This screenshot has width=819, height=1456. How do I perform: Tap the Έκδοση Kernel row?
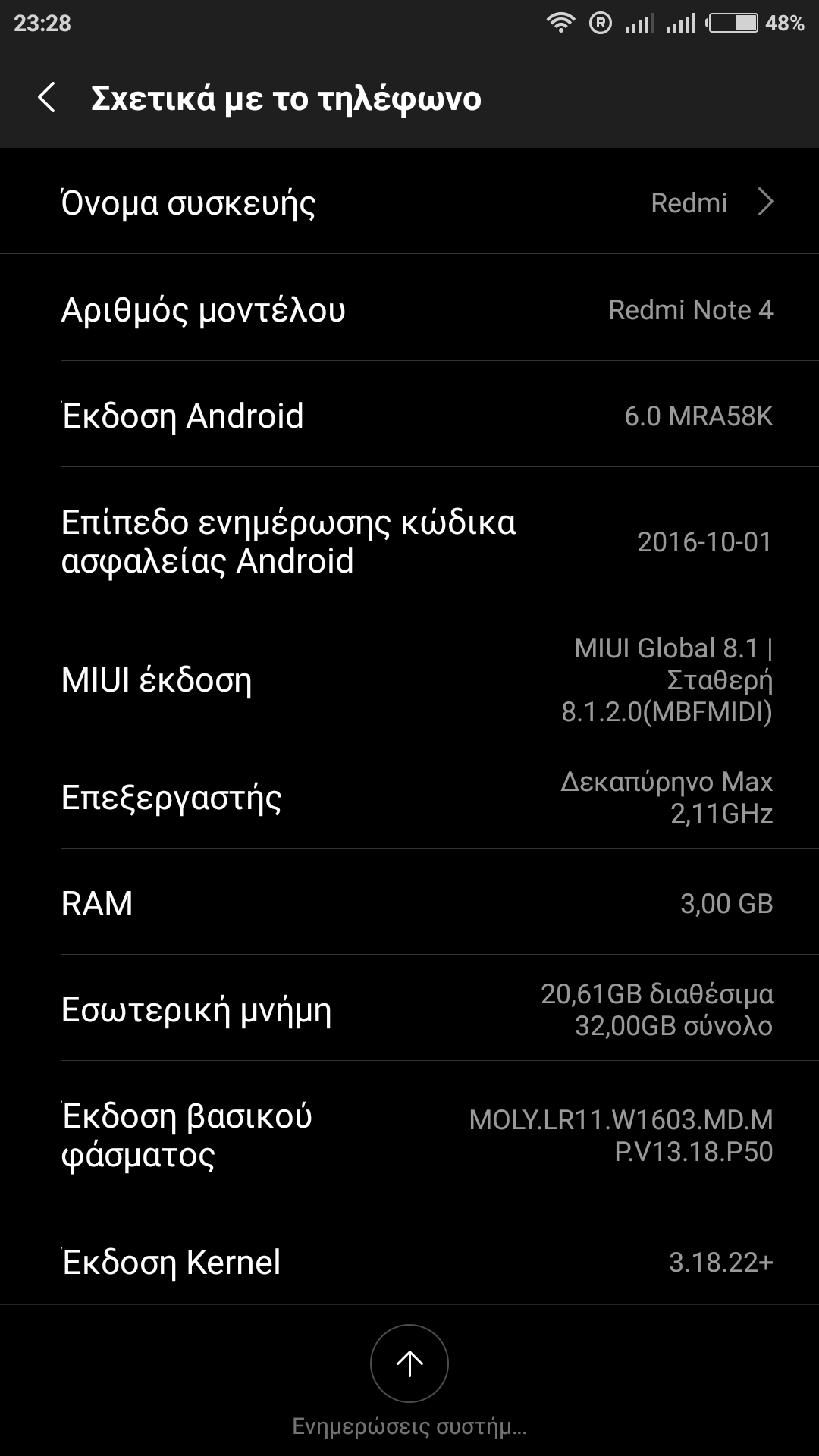[409, 1262]
